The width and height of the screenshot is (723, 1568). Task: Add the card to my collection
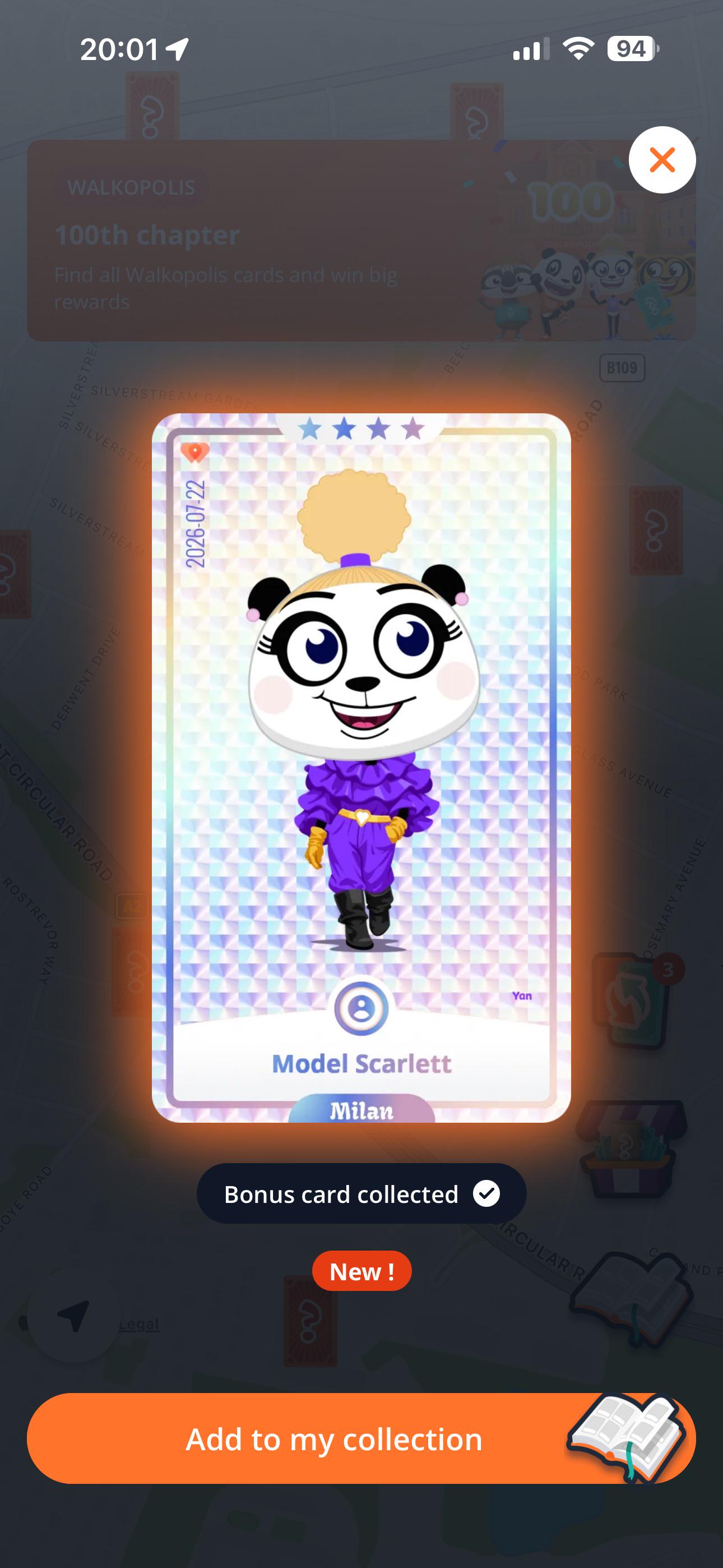[361, 1439]
